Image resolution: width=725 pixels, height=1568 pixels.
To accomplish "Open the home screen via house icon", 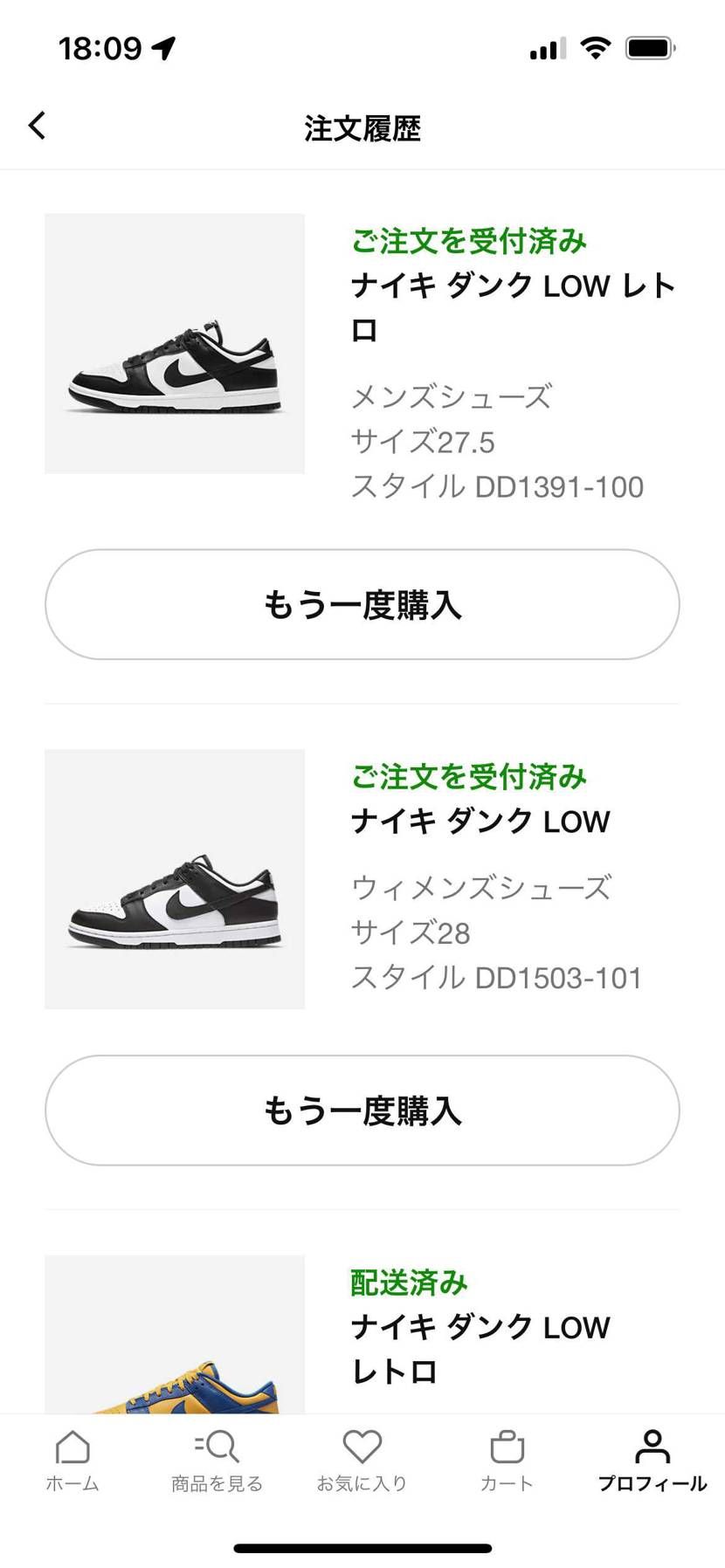I will point(72,1447).
